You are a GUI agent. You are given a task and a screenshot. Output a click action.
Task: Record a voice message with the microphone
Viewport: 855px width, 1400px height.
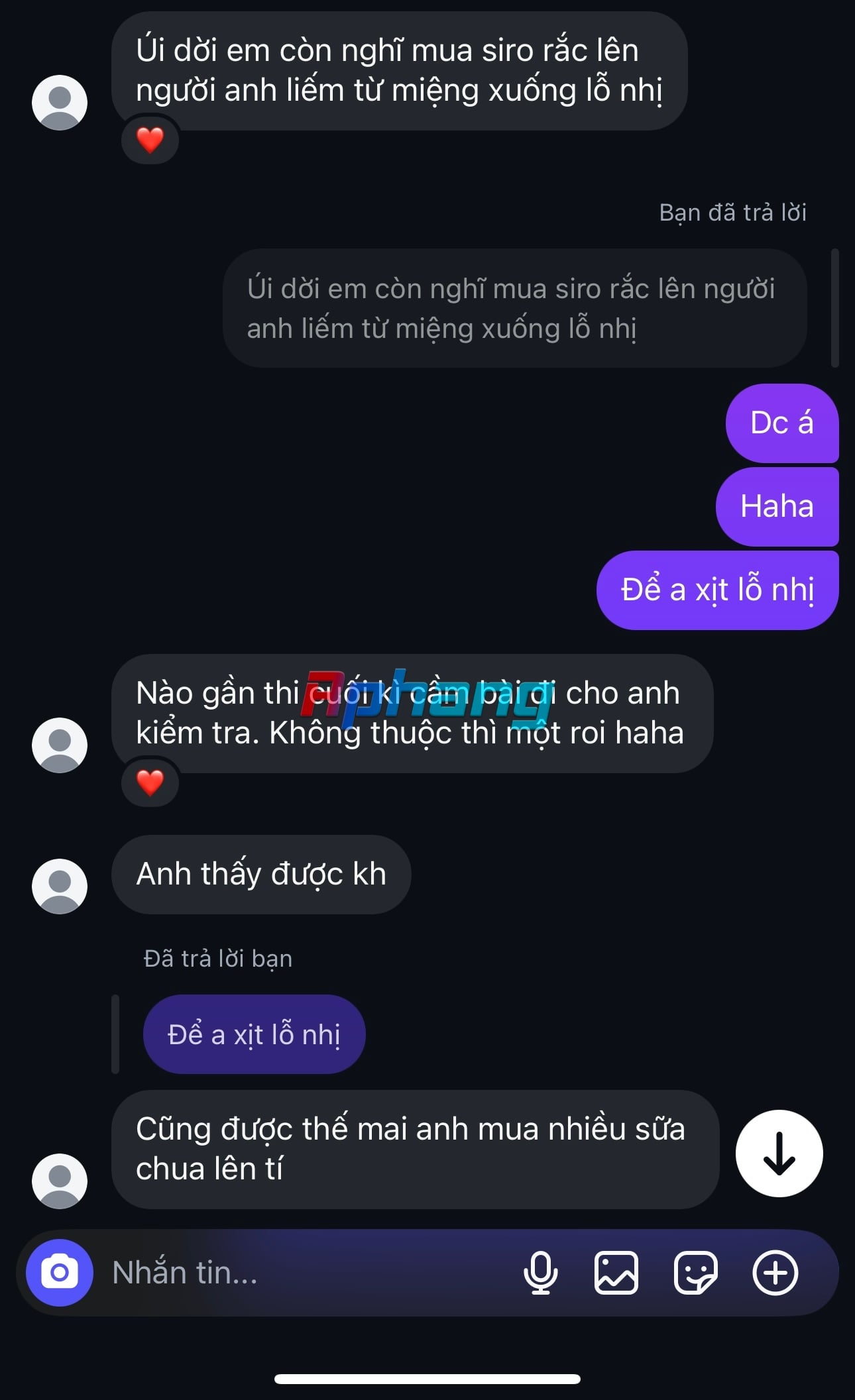[x=541, y=1273]
